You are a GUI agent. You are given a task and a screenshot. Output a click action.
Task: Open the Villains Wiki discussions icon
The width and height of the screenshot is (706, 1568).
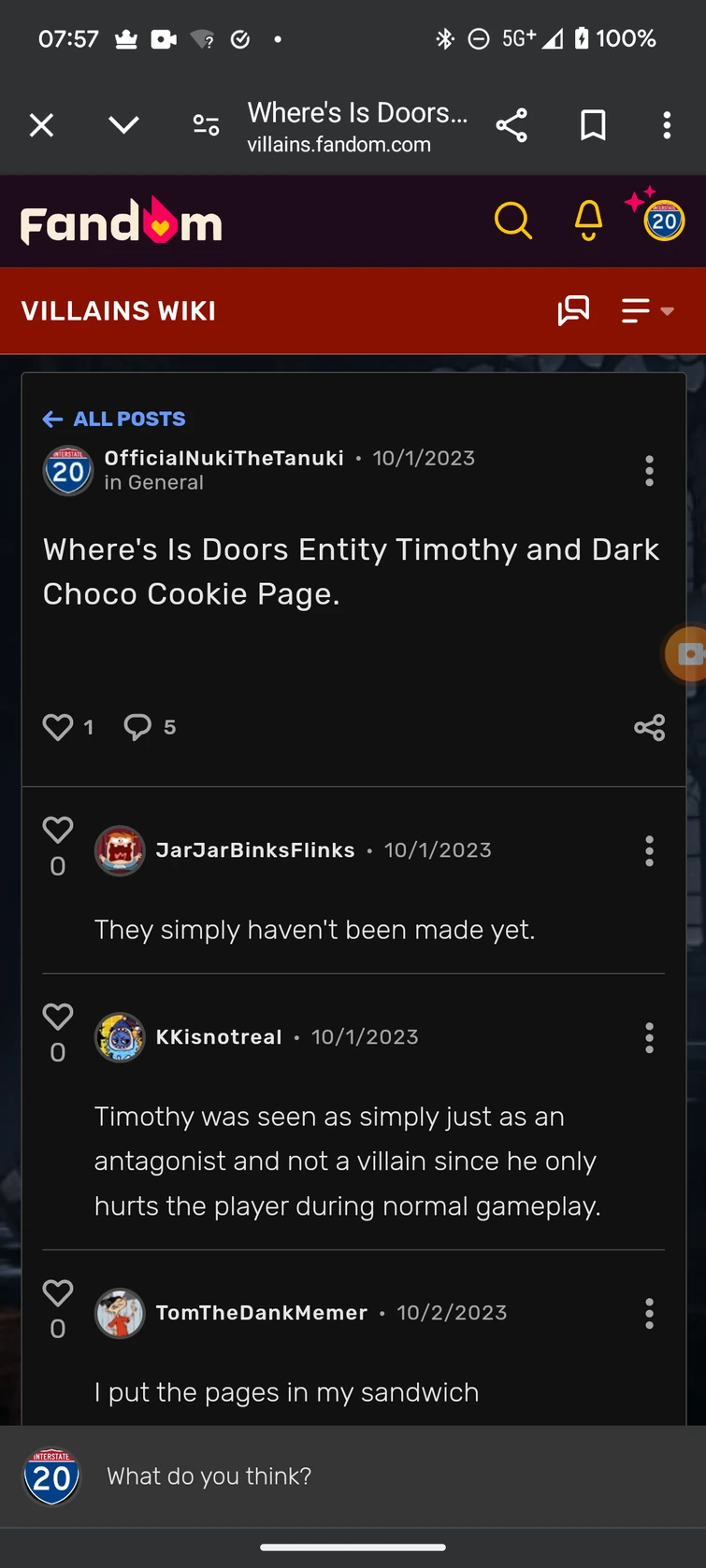pos(573,310)
